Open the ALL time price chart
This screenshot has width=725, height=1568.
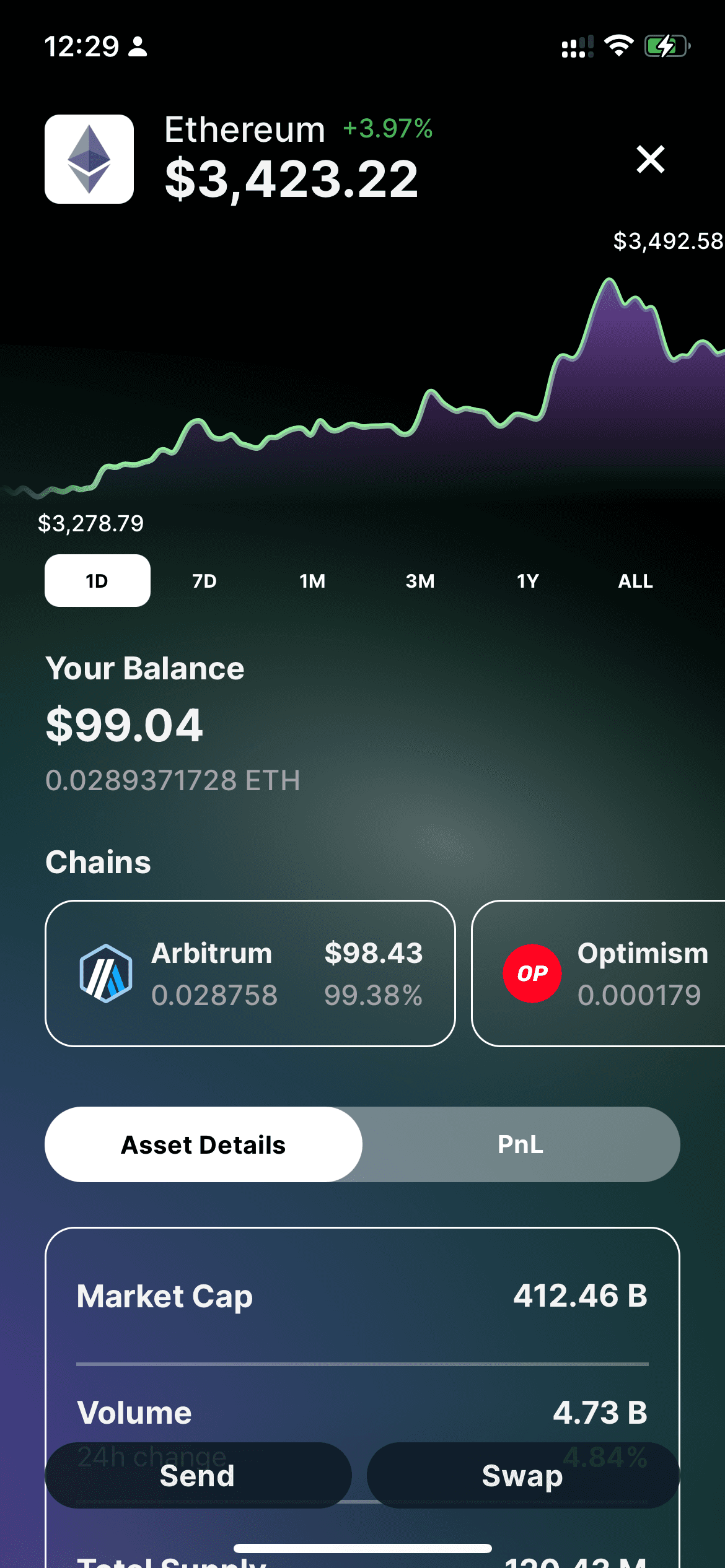click(x=635, y=580)
